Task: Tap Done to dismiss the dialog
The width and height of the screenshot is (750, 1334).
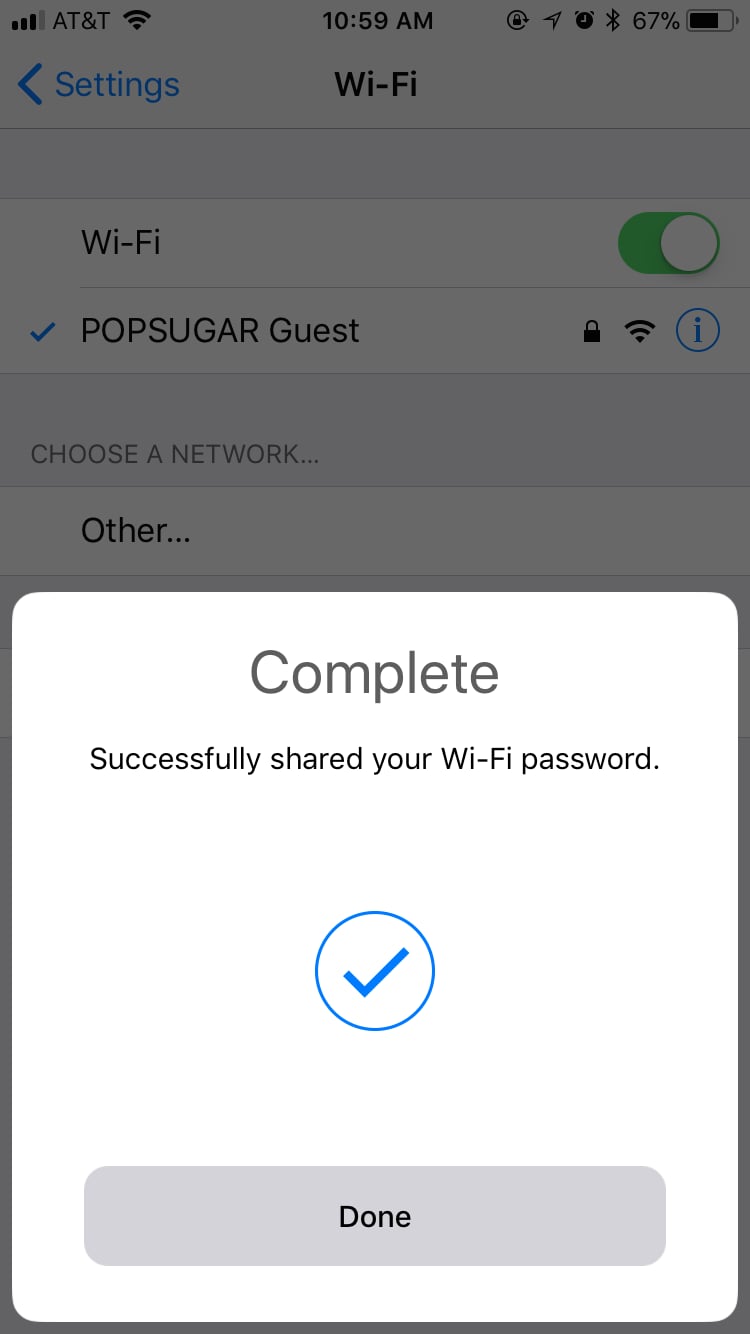Action: (x=375, y=1216)
